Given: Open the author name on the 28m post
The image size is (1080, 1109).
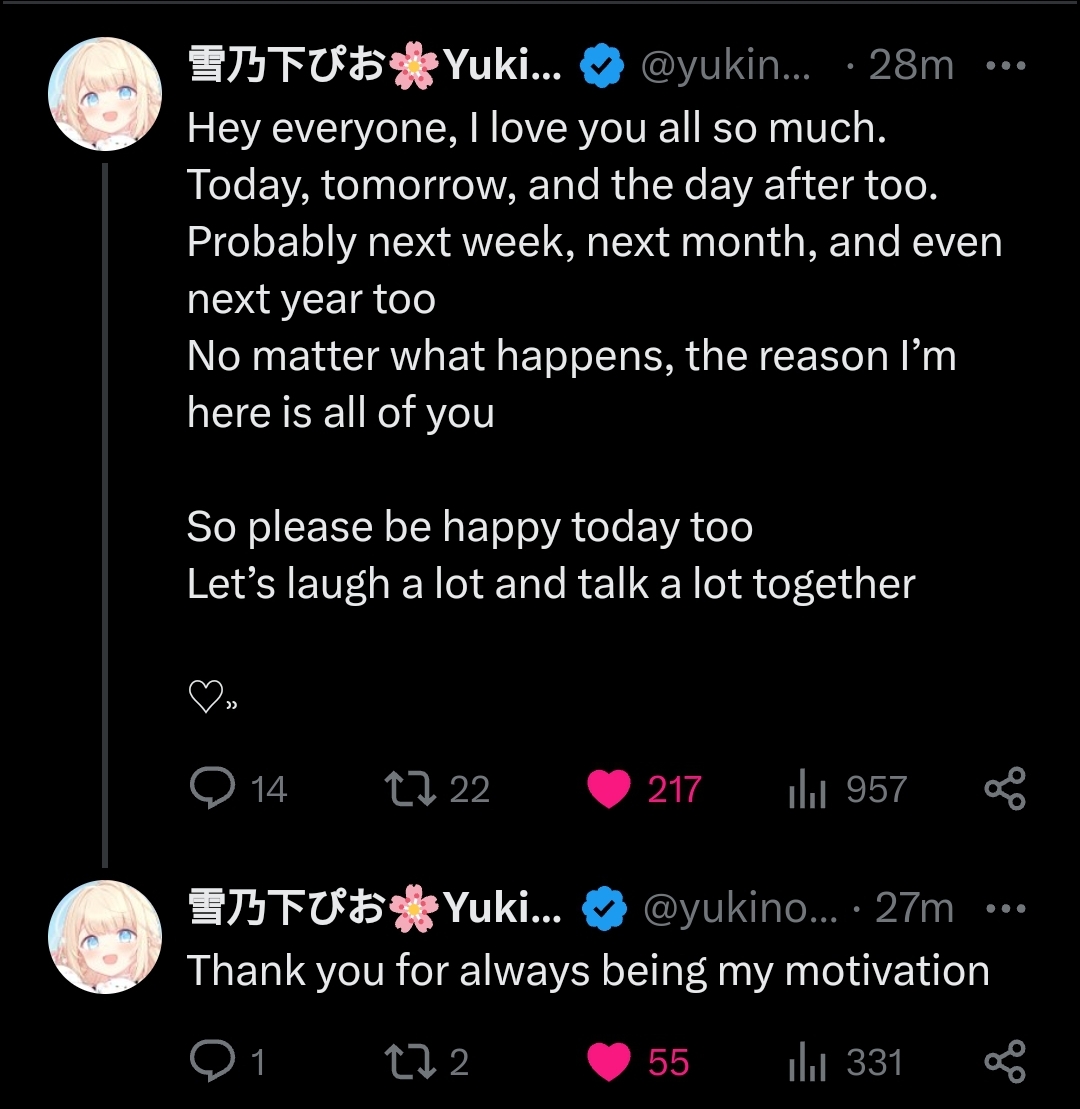Looking at the screenshot, I should tap(375, 66).
